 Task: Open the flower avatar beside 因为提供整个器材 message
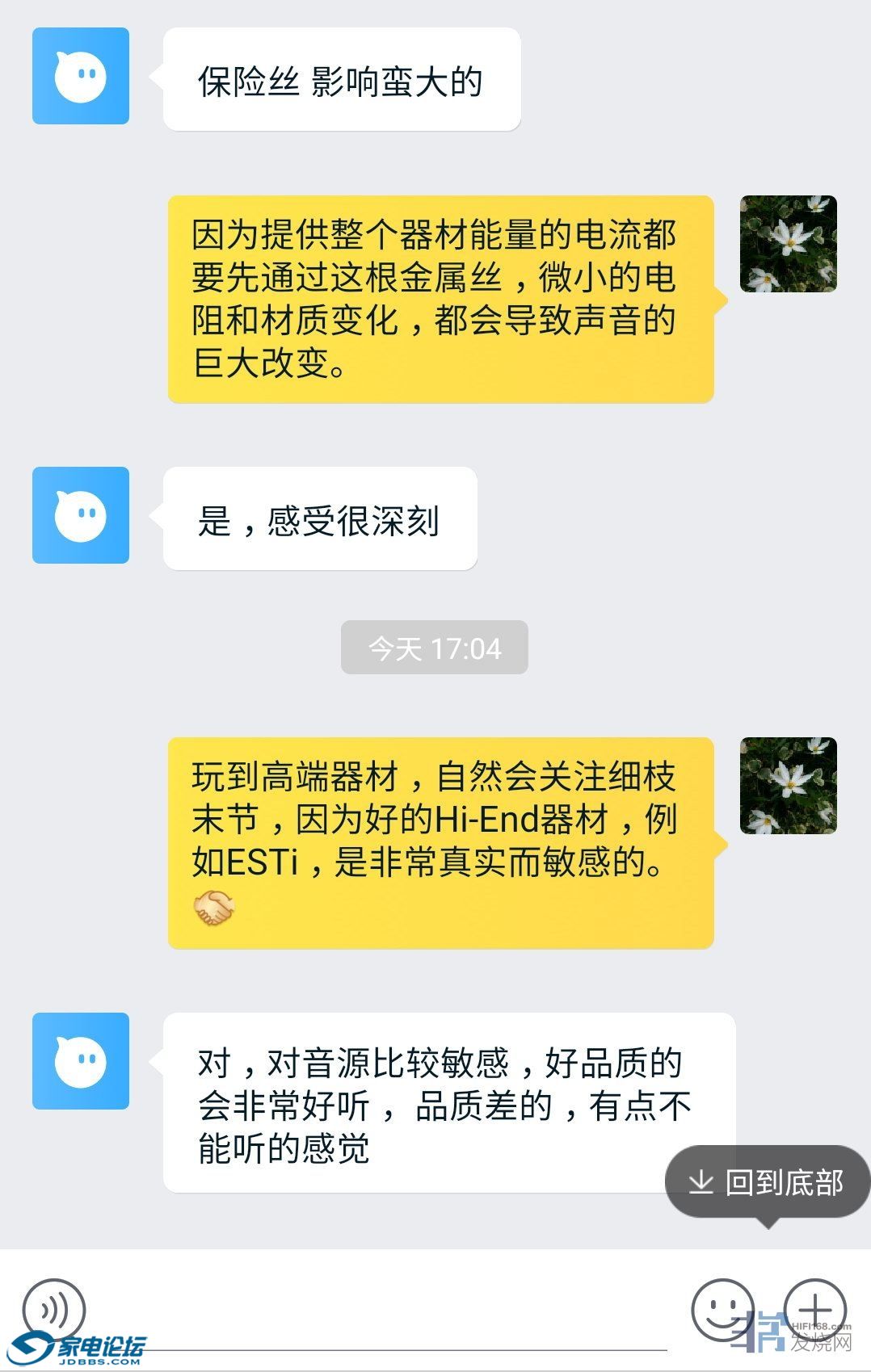tap(788, 244)
